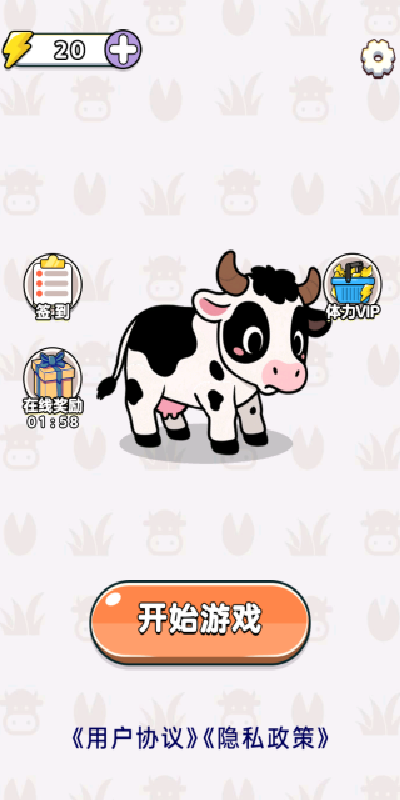Open the settings gear
The height and width of the screenshot is (800, 400).
tap(378, 57)
